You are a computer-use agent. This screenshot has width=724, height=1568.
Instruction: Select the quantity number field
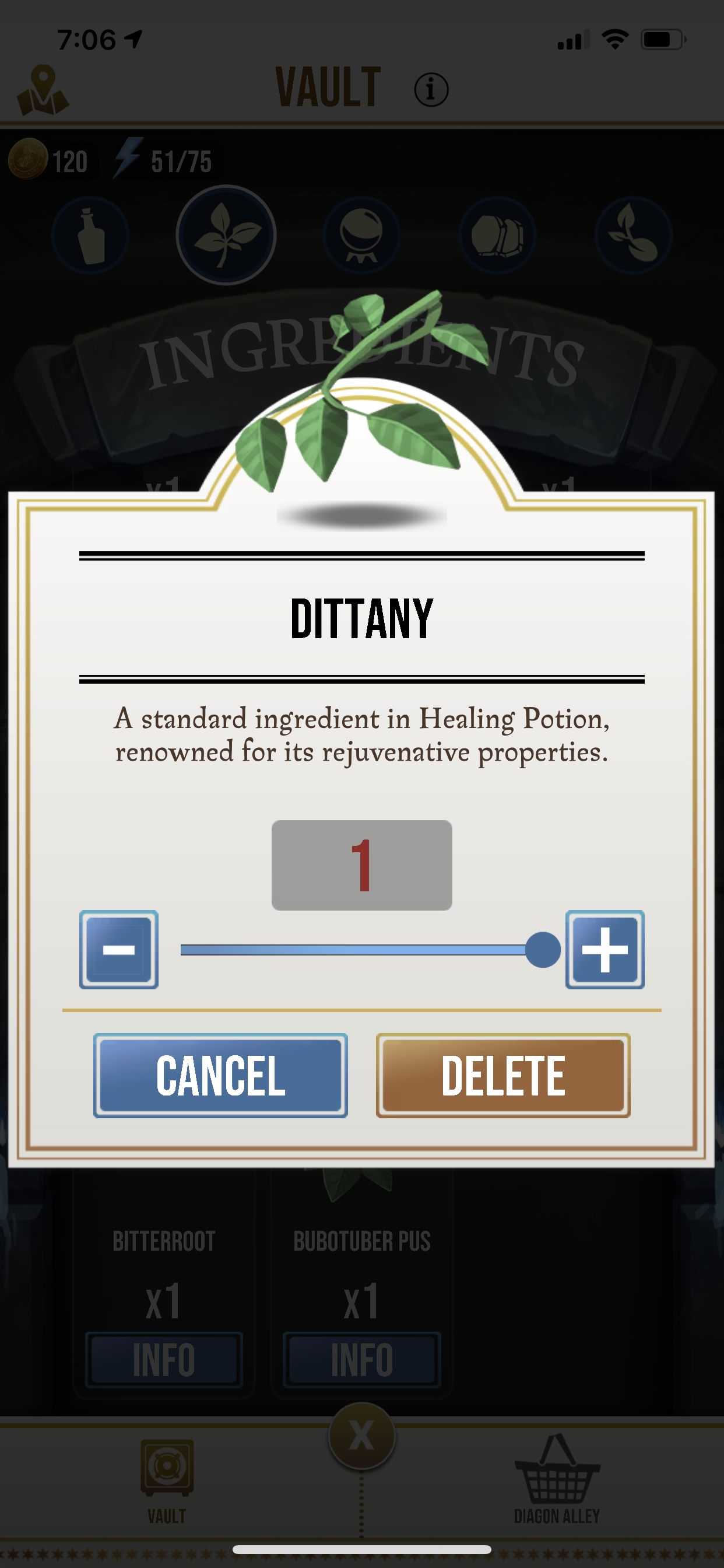point(361,864)
